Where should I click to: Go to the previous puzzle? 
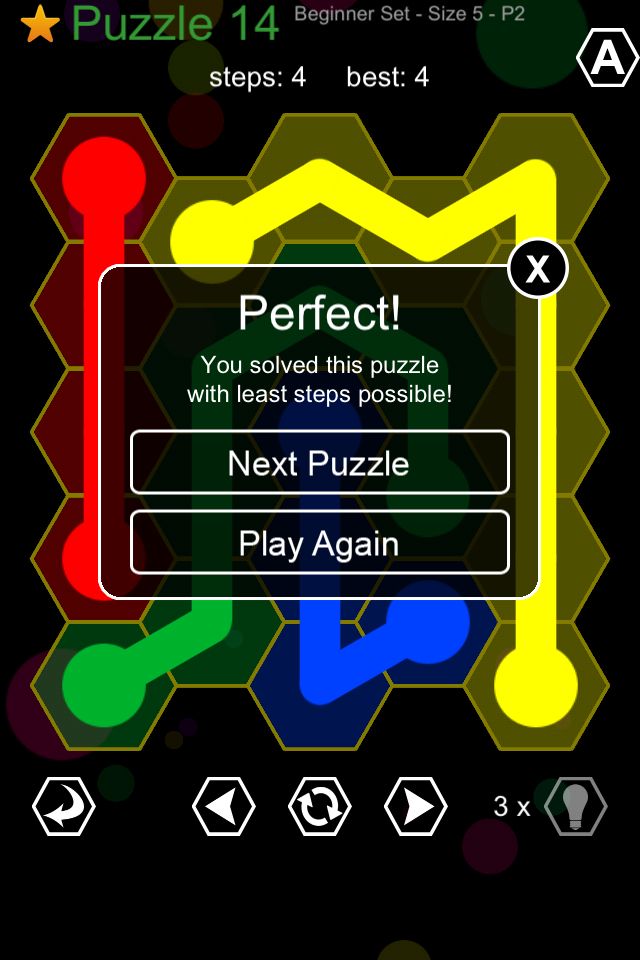coord(224,806)
